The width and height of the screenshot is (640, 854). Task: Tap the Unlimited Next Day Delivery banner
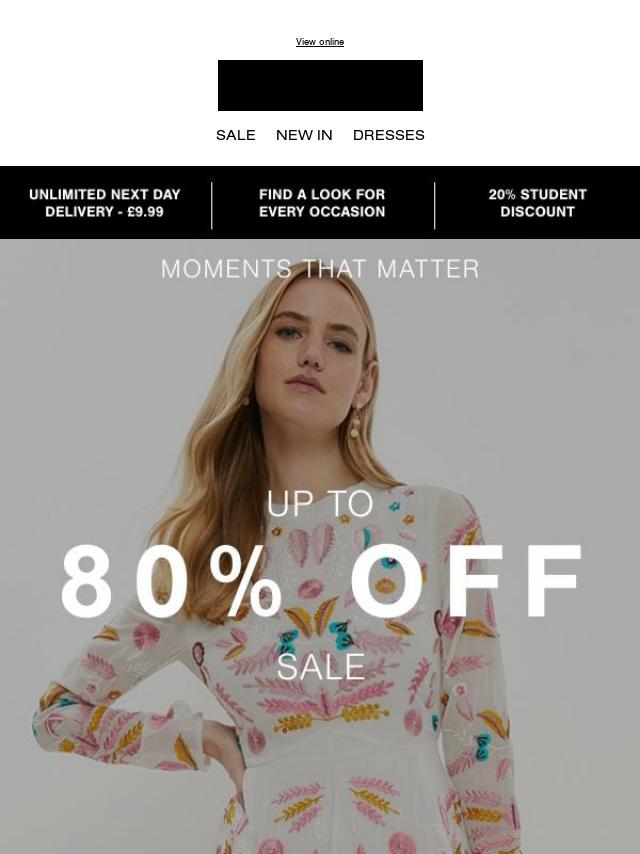tap(105, 203)
